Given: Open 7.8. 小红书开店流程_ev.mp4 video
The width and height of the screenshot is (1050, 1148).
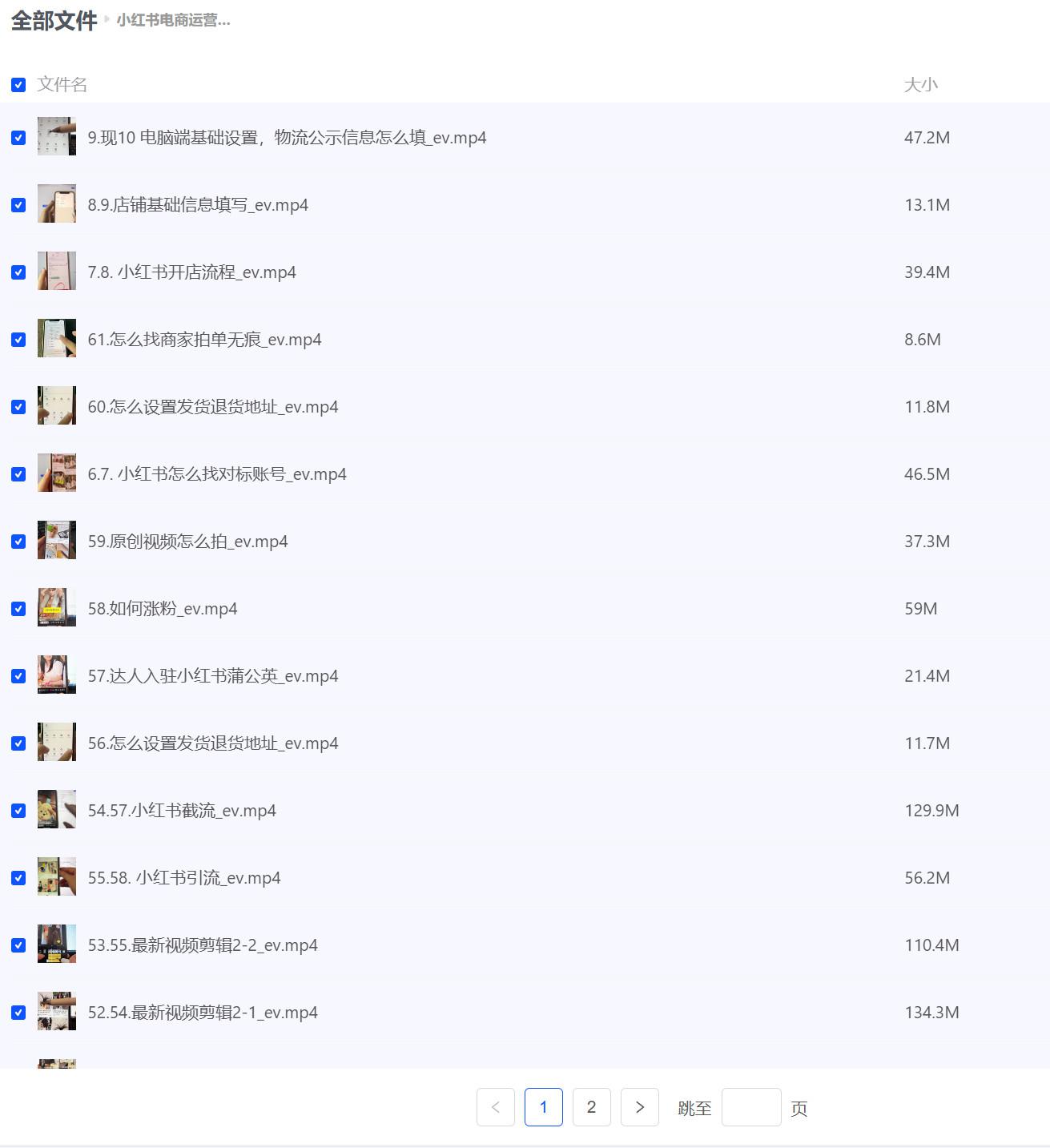Looking at the screenshot, I should 191,272.
